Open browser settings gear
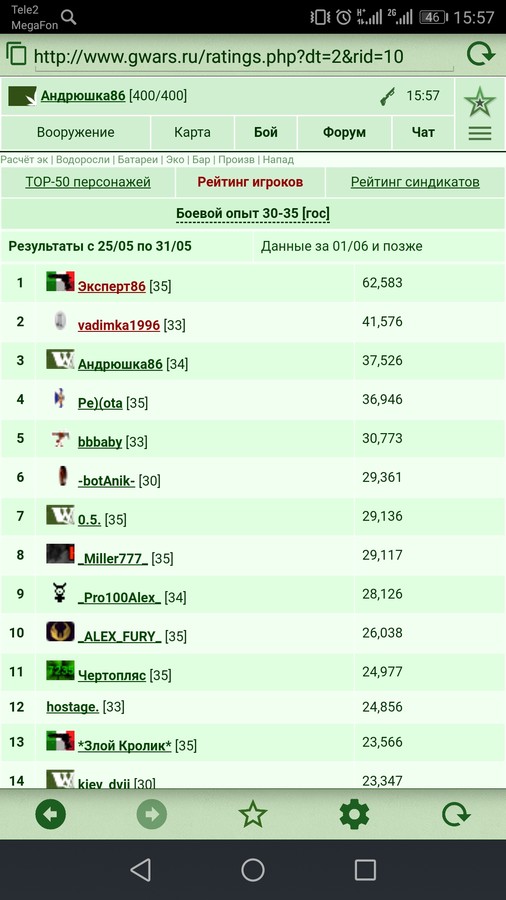506x900 pixels. [x=355, y=814]
